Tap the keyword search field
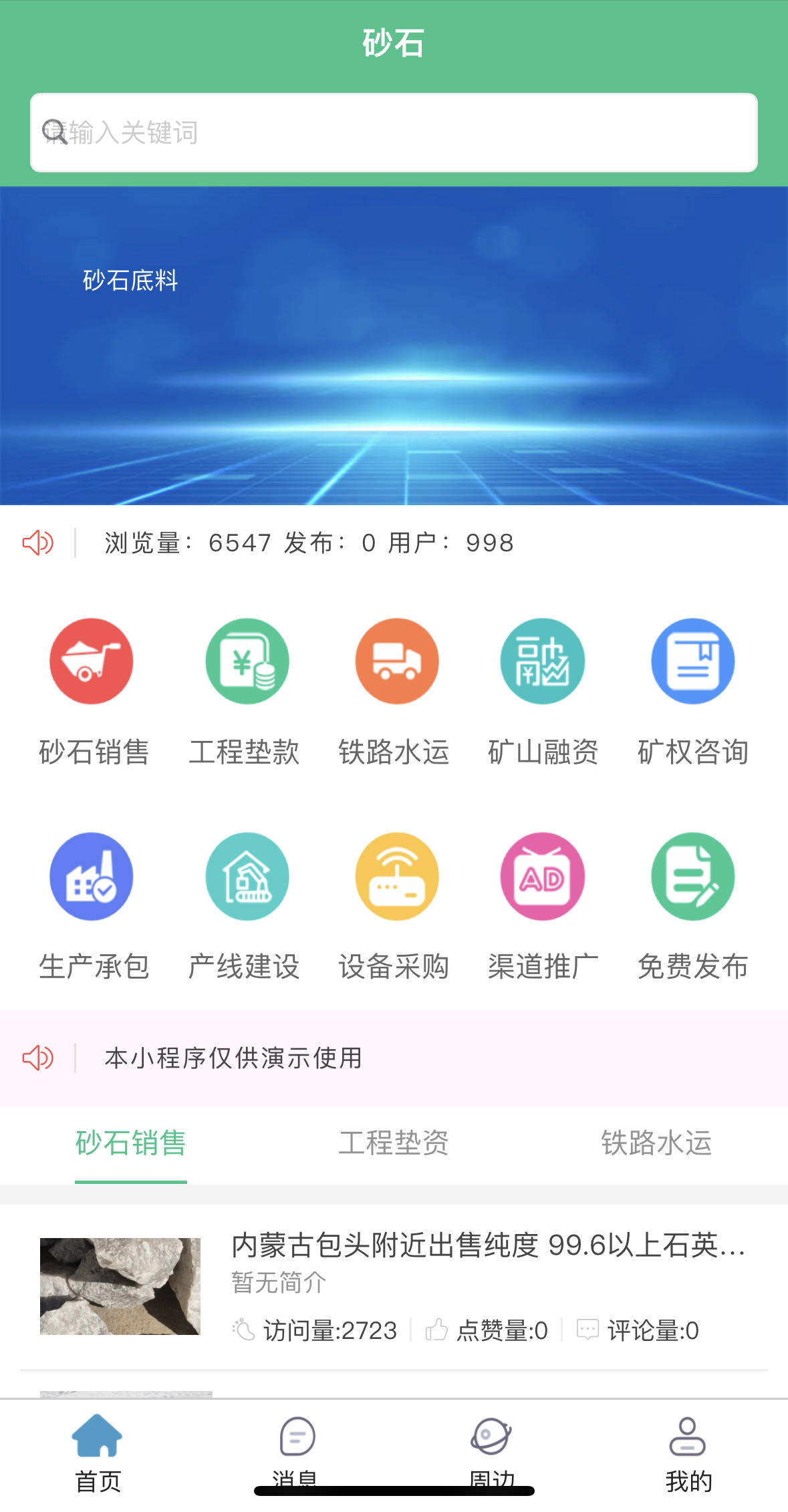 (394, 132)
